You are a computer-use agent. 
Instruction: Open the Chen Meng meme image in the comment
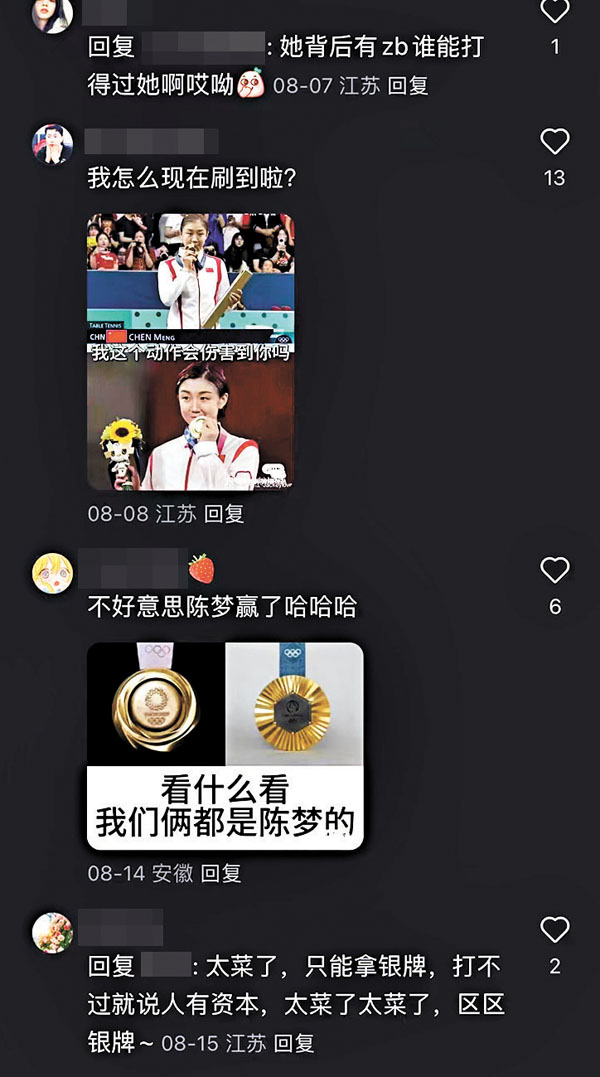190,352
